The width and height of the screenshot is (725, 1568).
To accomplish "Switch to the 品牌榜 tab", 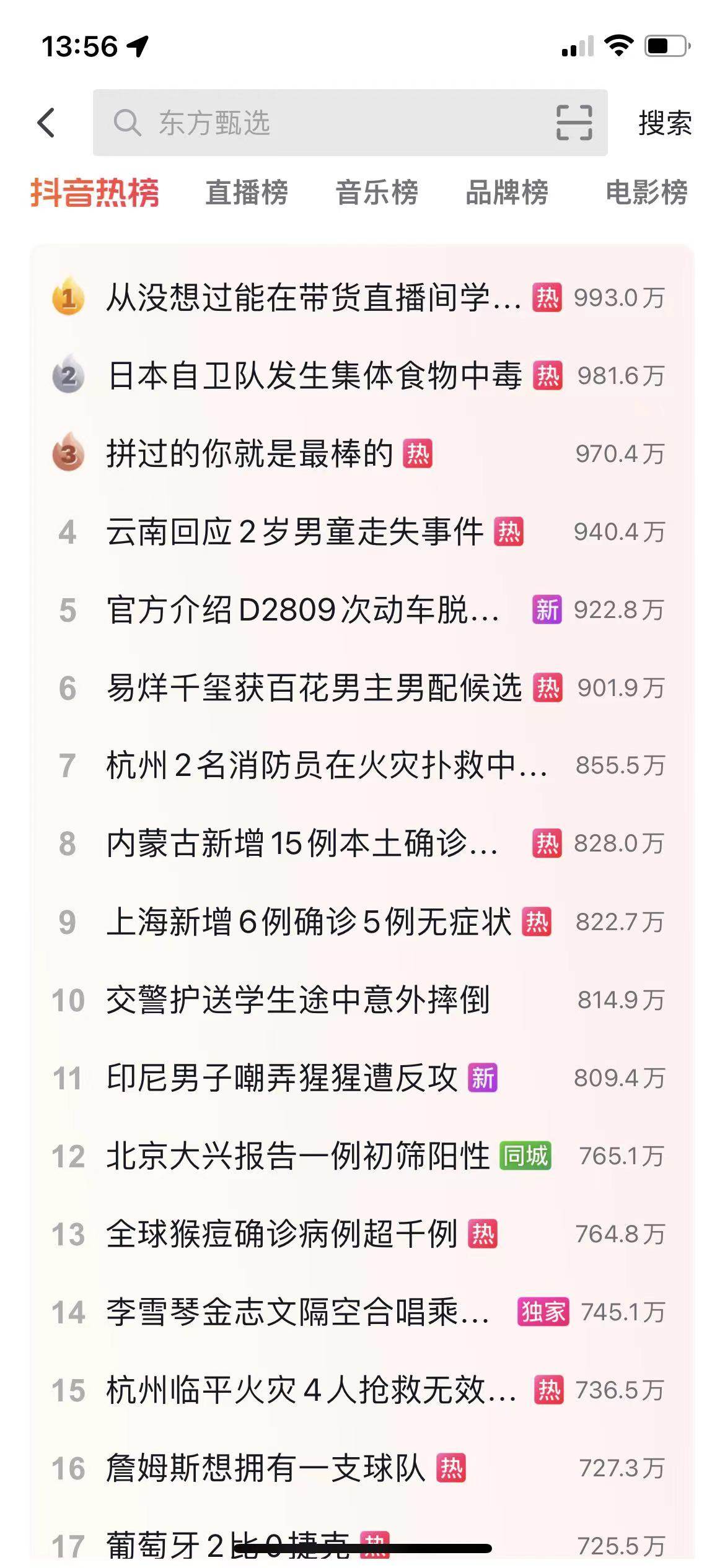I will click(507, 192).
